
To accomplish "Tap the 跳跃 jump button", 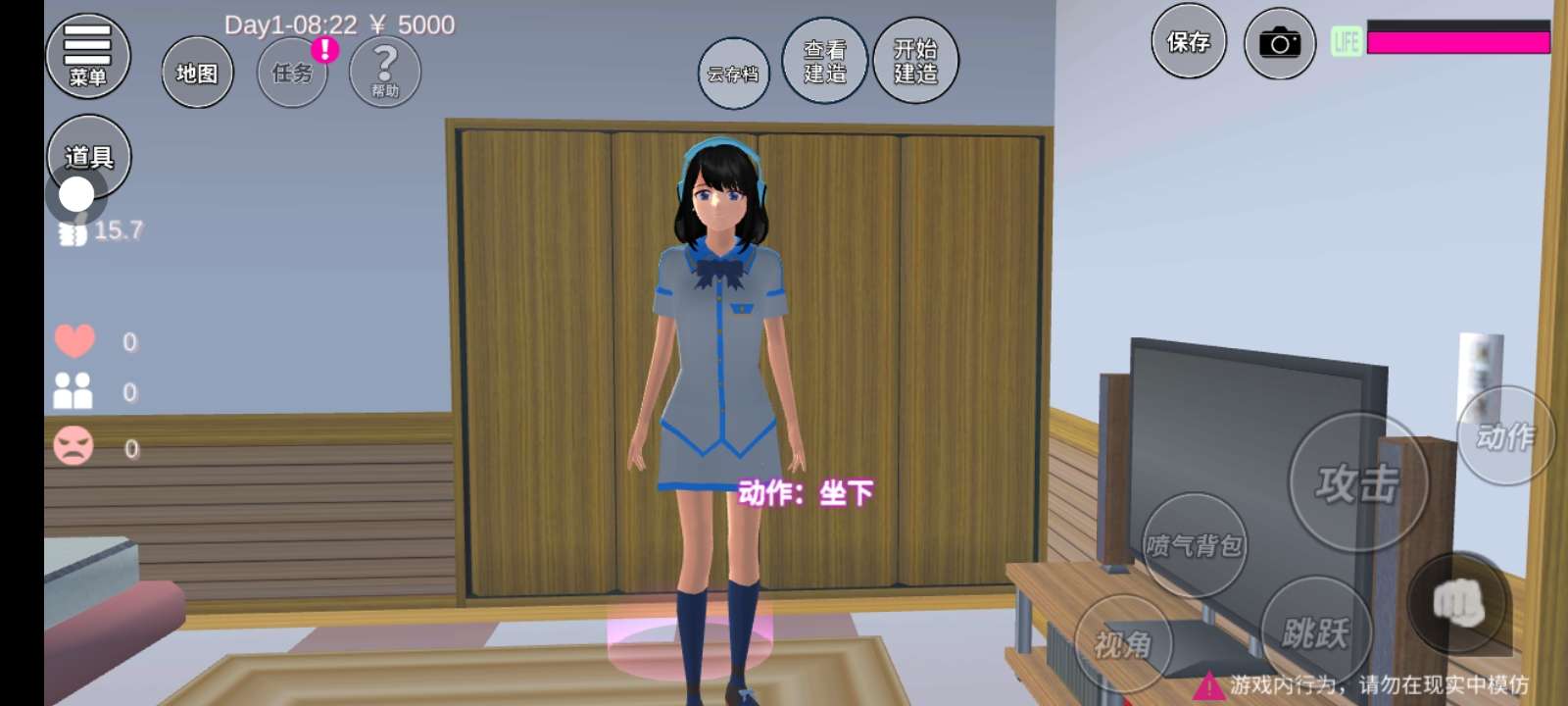I will tap(1315, 632).
